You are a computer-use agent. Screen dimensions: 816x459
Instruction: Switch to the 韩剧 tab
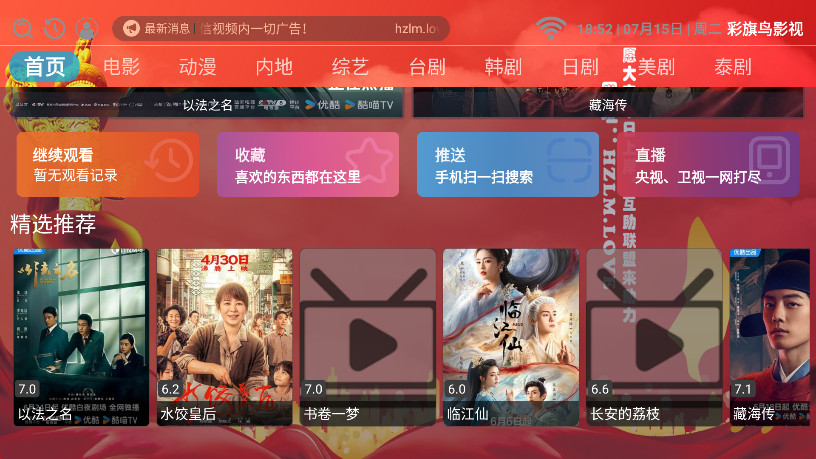pyautogui.click(x=503, y=67)
